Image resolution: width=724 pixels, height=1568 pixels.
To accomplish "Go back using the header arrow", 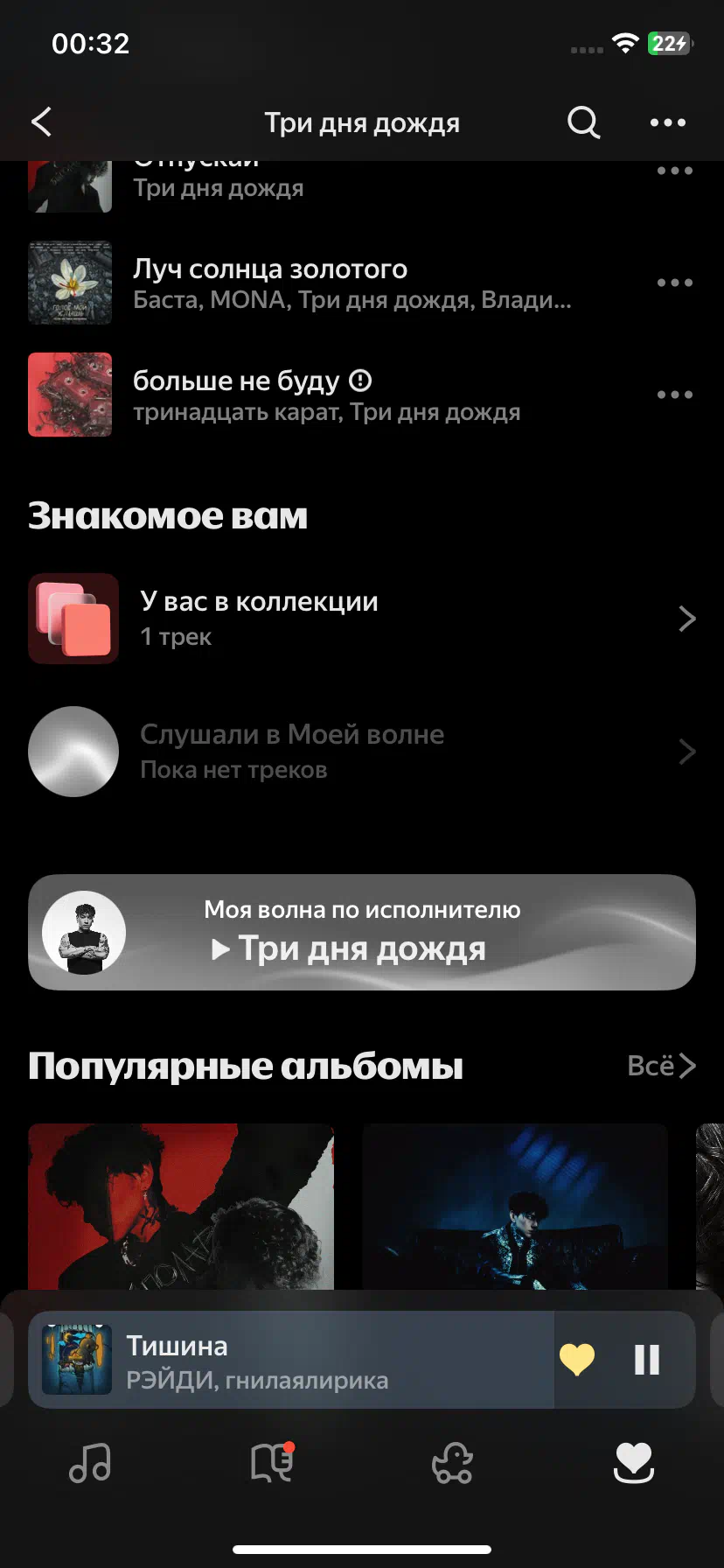I will [41, 122].
